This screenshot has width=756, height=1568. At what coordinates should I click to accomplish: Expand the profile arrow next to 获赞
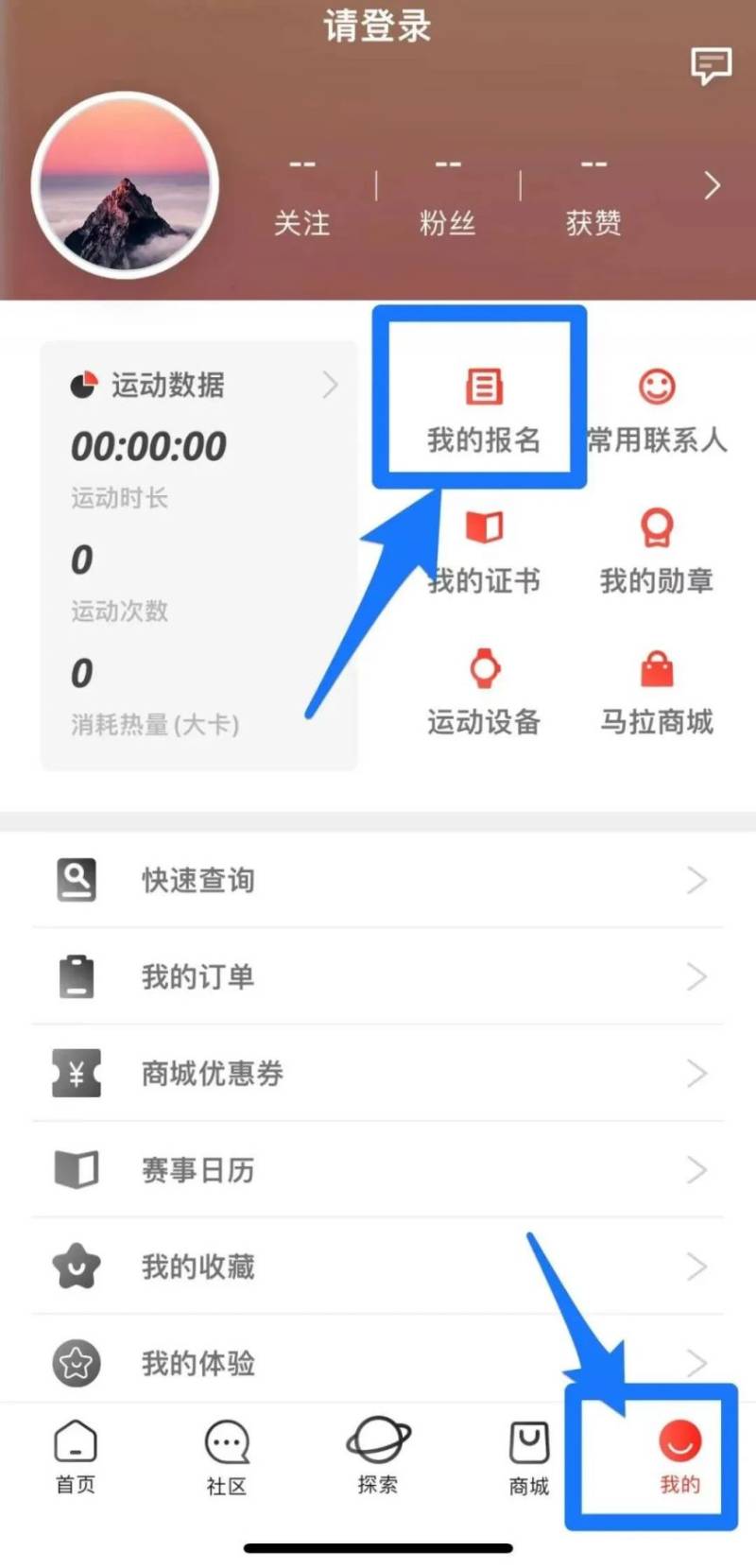click(711, 186)
